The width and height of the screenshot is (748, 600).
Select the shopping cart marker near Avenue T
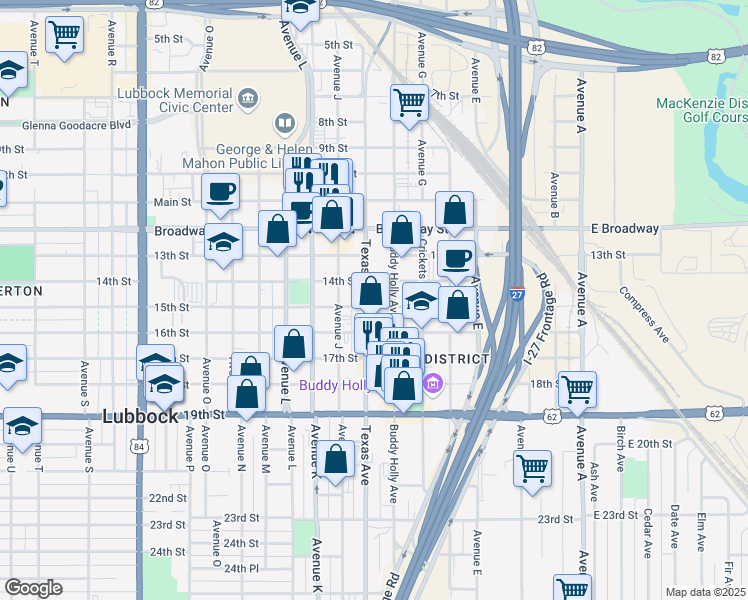(x=64, y=36)
